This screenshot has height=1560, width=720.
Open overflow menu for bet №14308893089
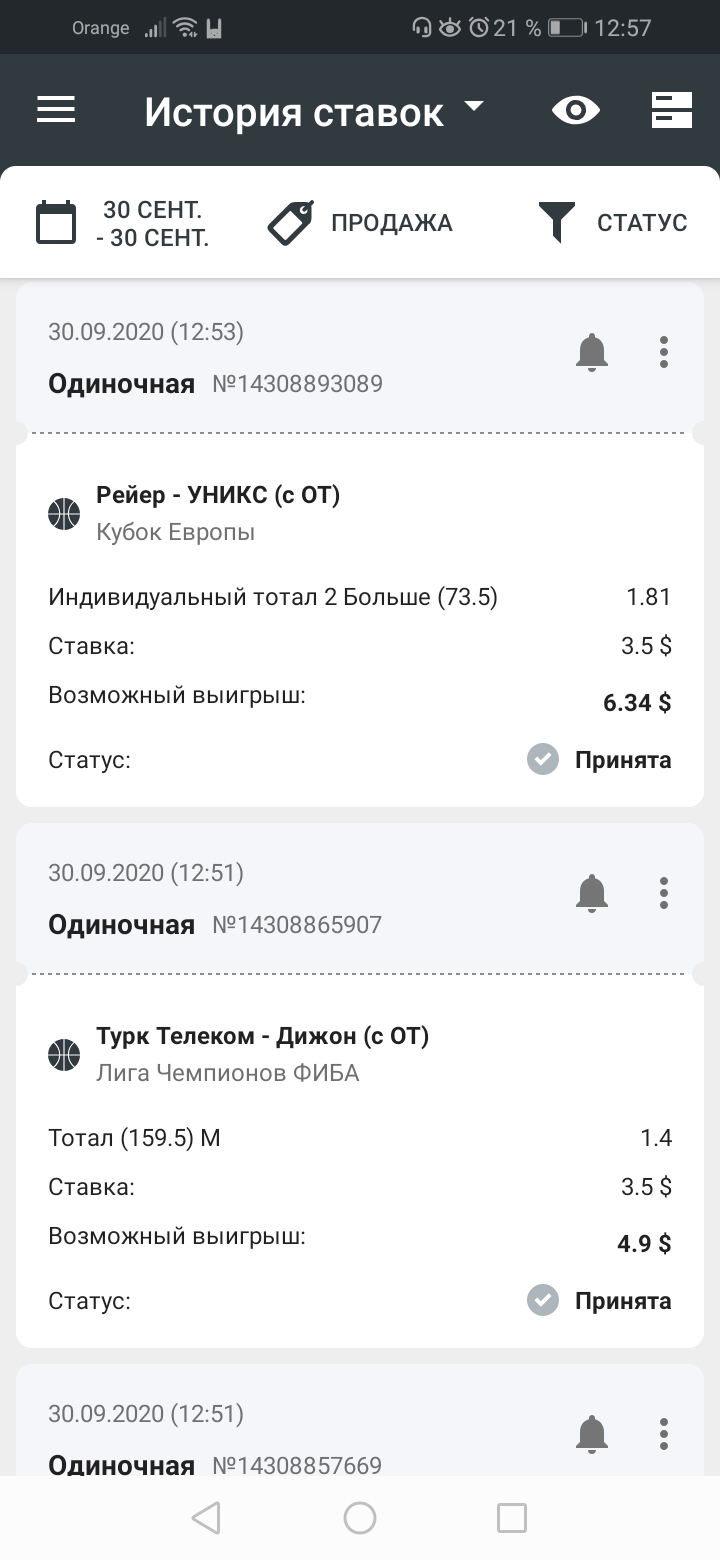click(x=664, y=352)
